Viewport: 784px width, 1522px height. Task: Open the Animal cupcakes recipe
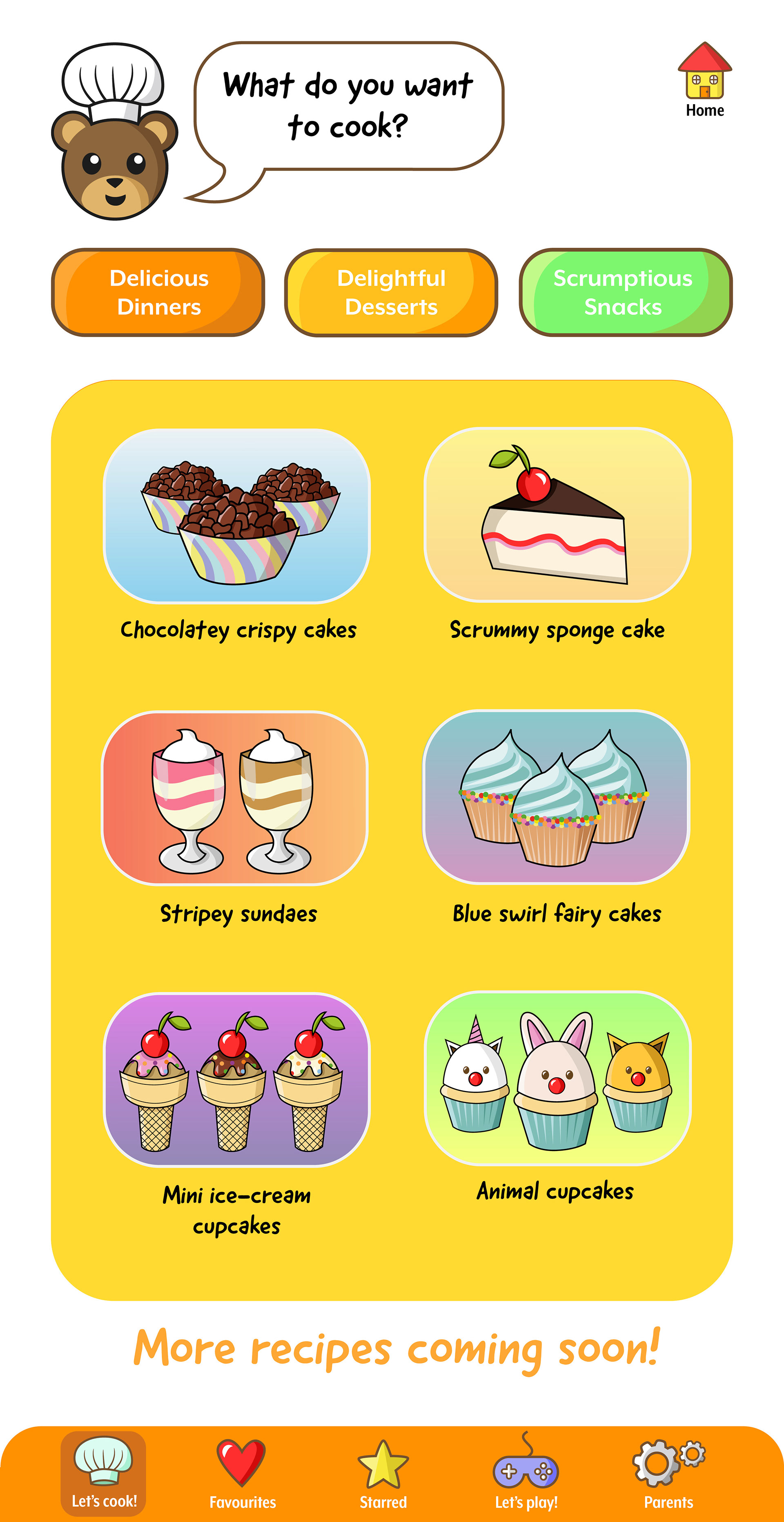[x=557, y=1078]
